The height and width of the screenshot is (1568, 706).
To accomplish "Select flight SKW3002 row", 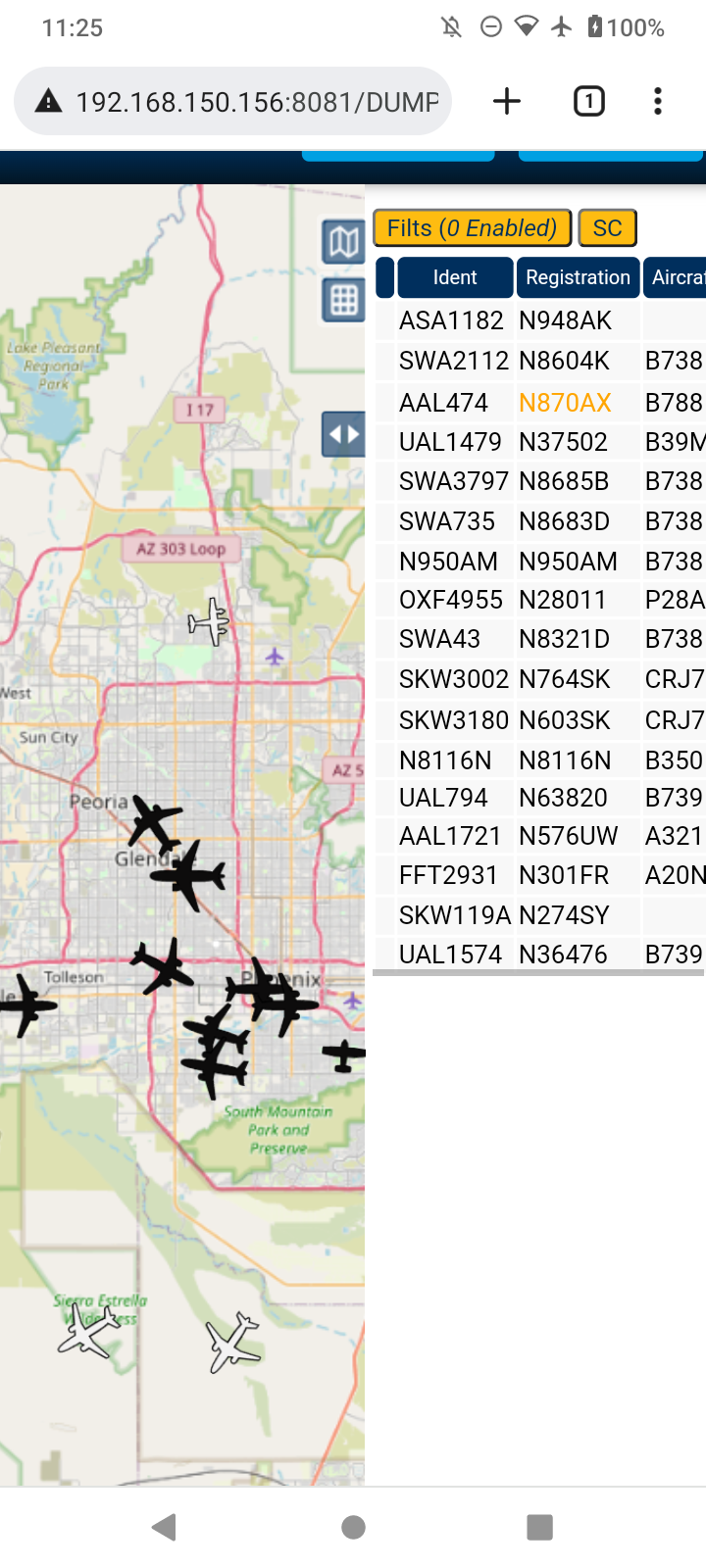I will pos(540,679).
